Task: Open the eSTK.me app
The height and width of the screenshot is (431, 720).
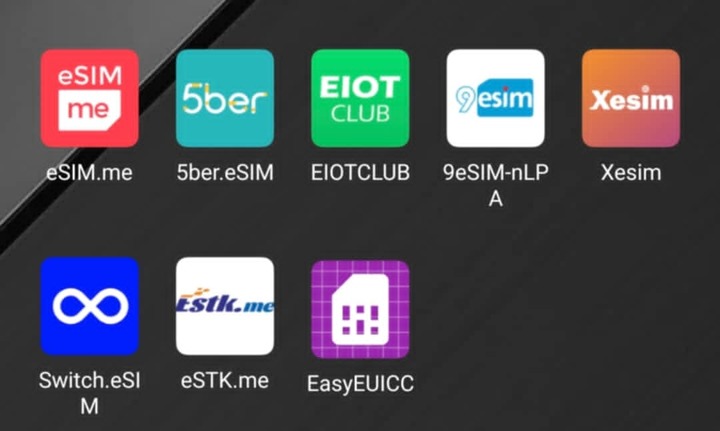Action: [225, 307]
